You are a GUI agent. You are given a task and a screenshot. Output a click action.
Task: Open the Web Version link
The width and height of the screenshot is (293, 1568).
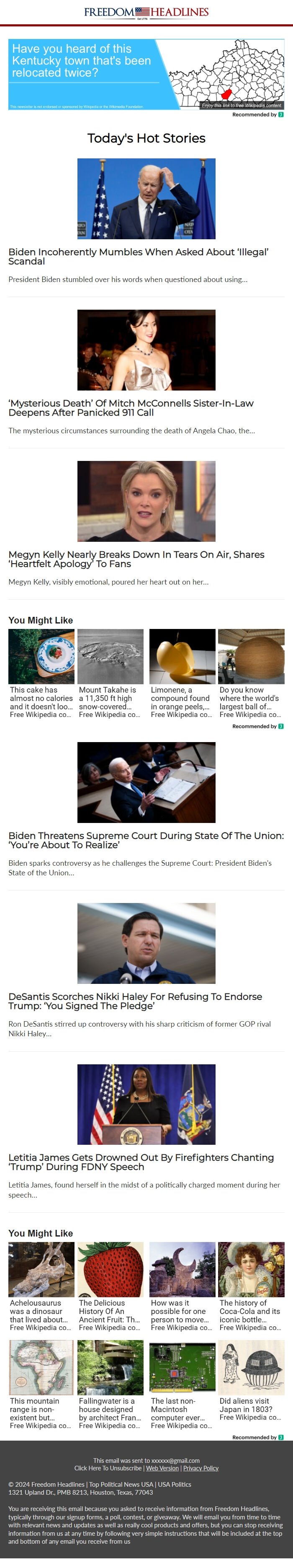point(162,1468)
